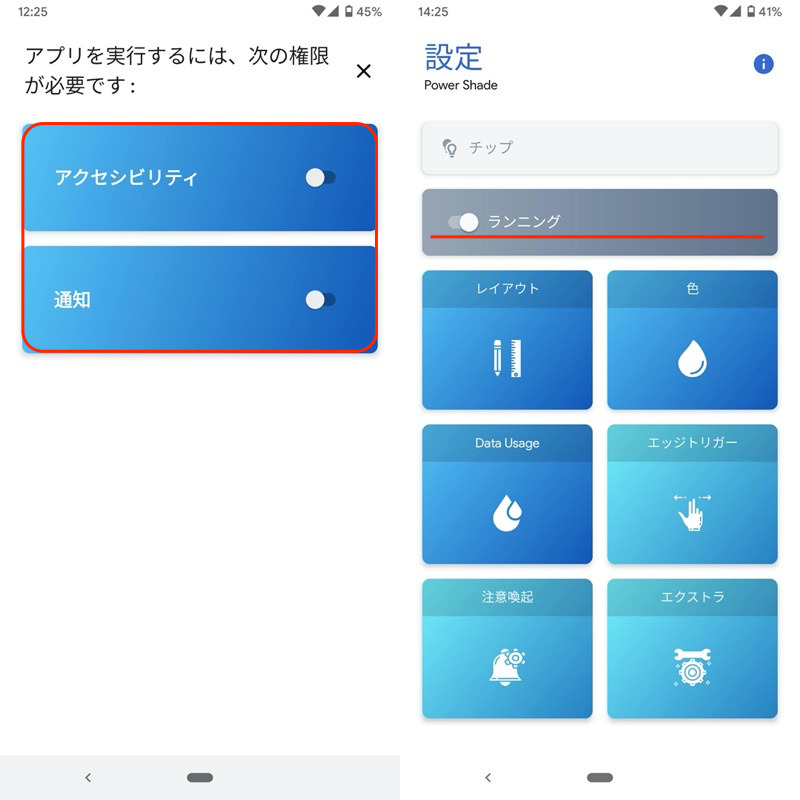Open the レイアウト tile

(x=507, y=340)
